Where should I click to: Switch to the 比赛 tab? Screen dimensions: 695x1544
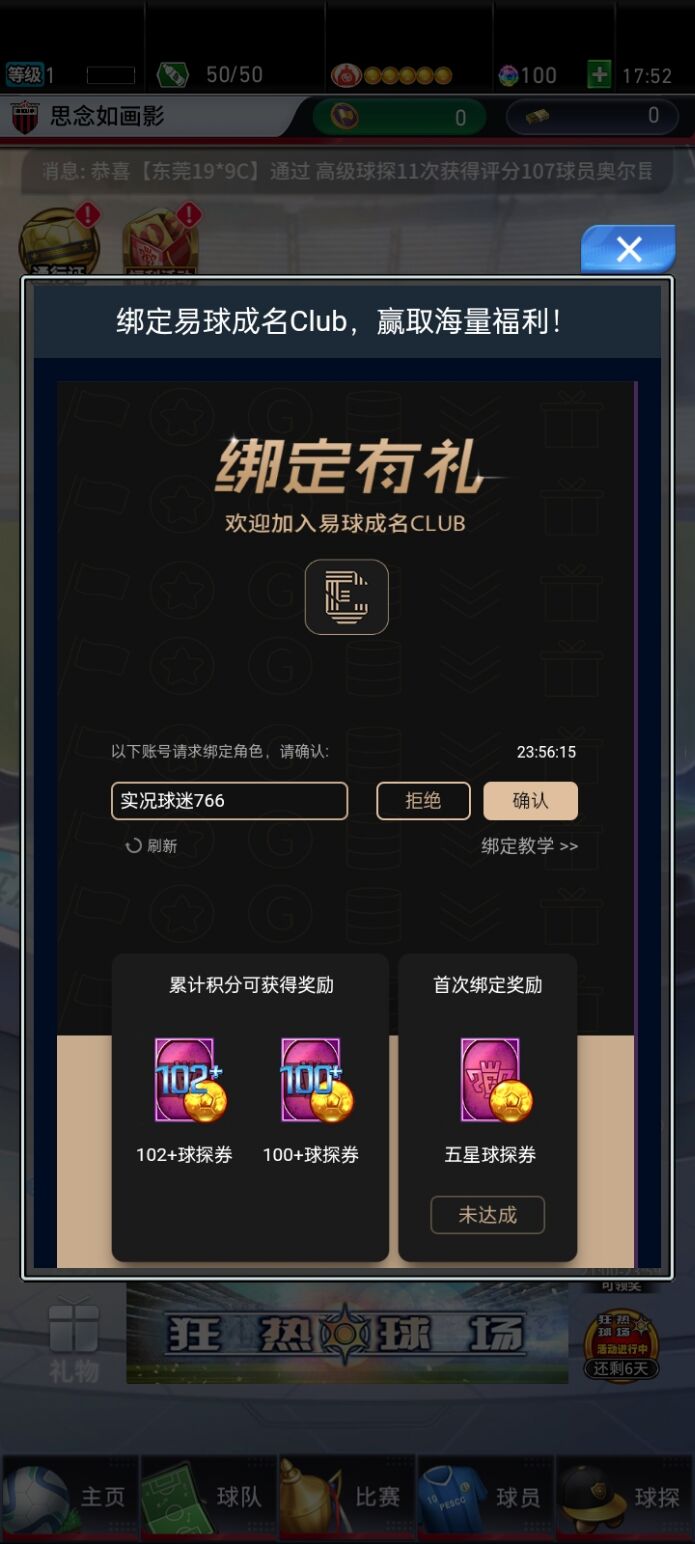point(347,1497)
